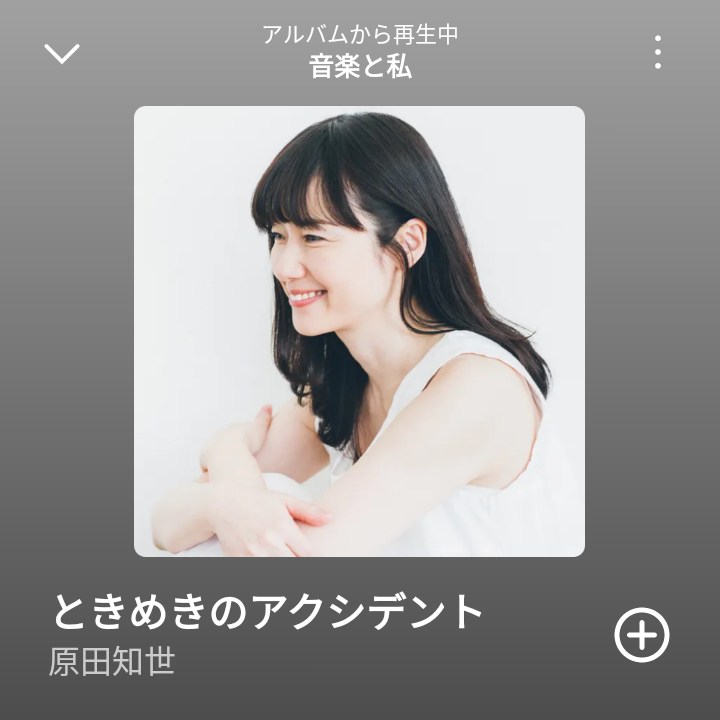
Task: Open the three-dot options menu
Action: 657,52
